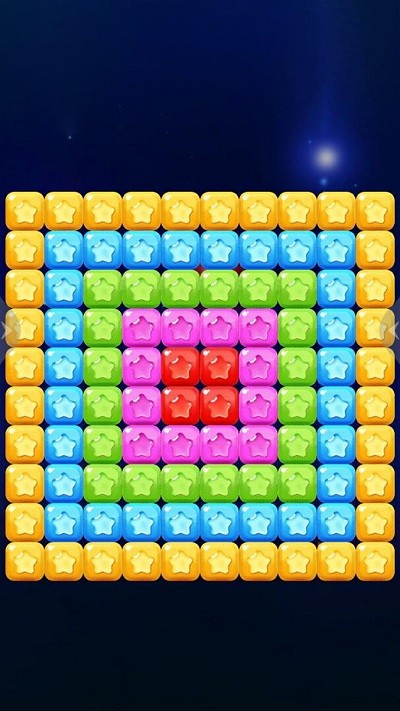
Task: Go to the previous screenshot arrow
Action: click(6, 331)
